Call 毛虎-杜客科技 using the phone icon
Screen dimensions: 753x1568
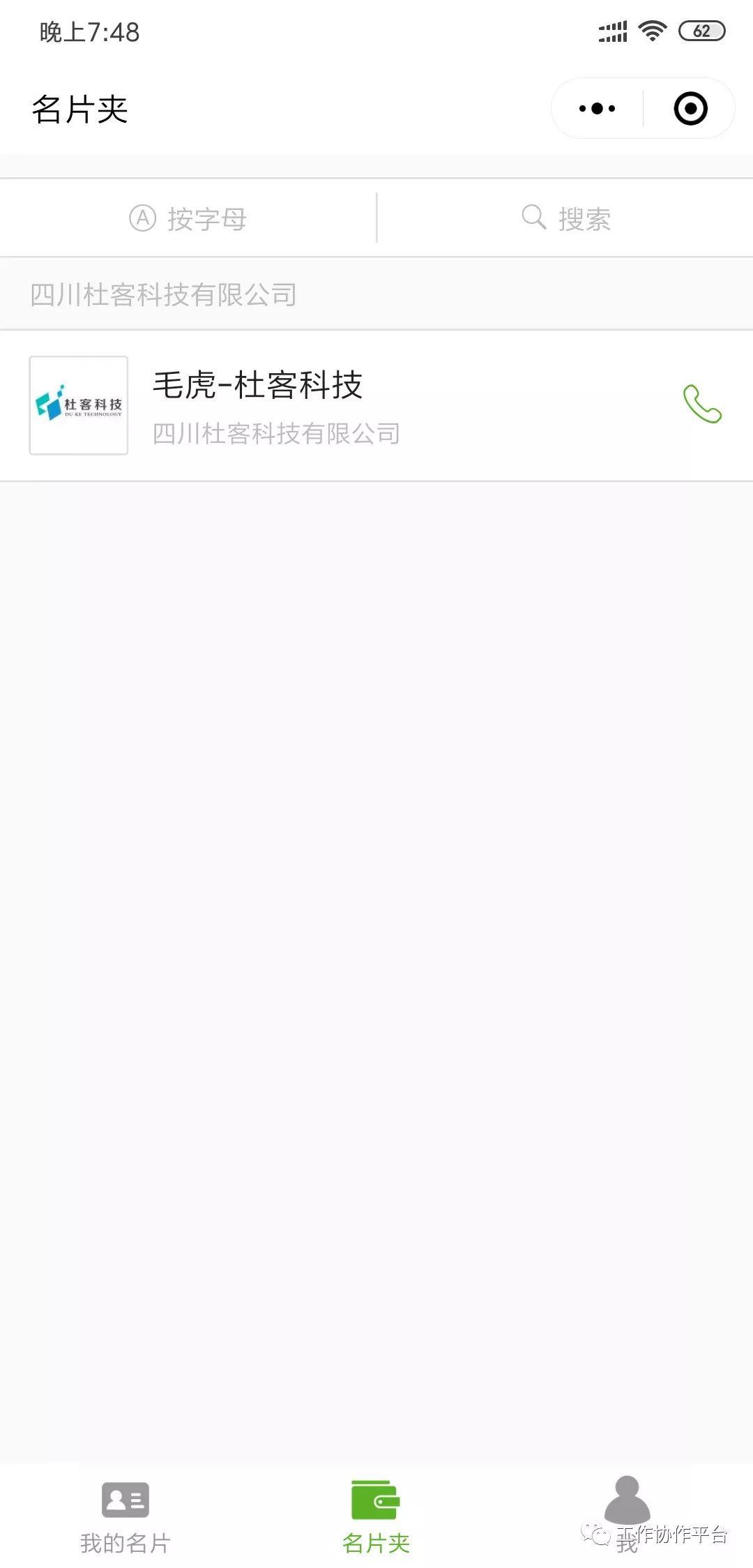701,404
